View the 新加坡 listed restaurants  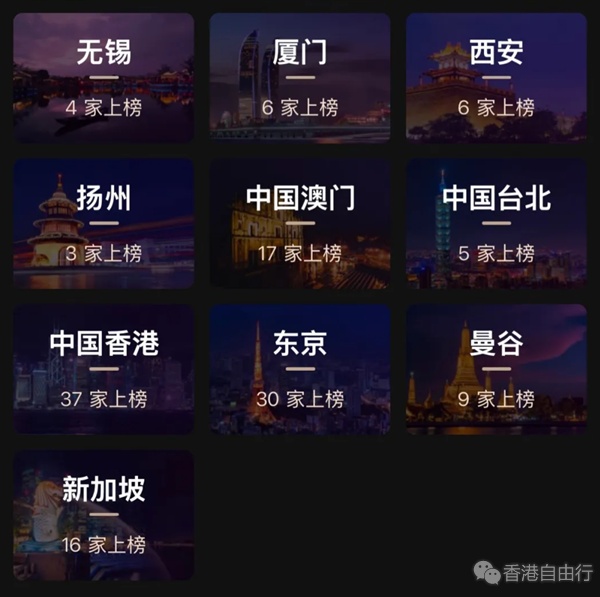[103, 515]
